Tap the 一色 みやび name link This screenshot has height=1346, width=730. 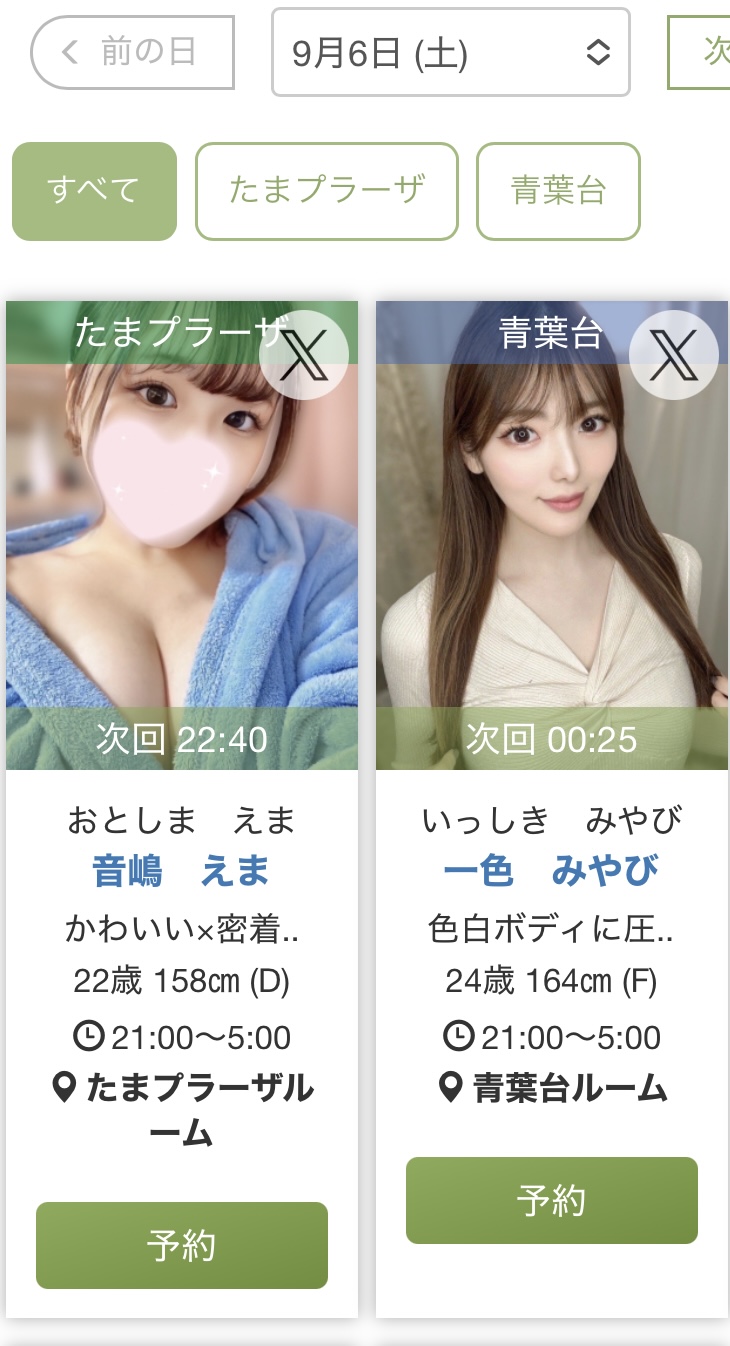[551, 871]
